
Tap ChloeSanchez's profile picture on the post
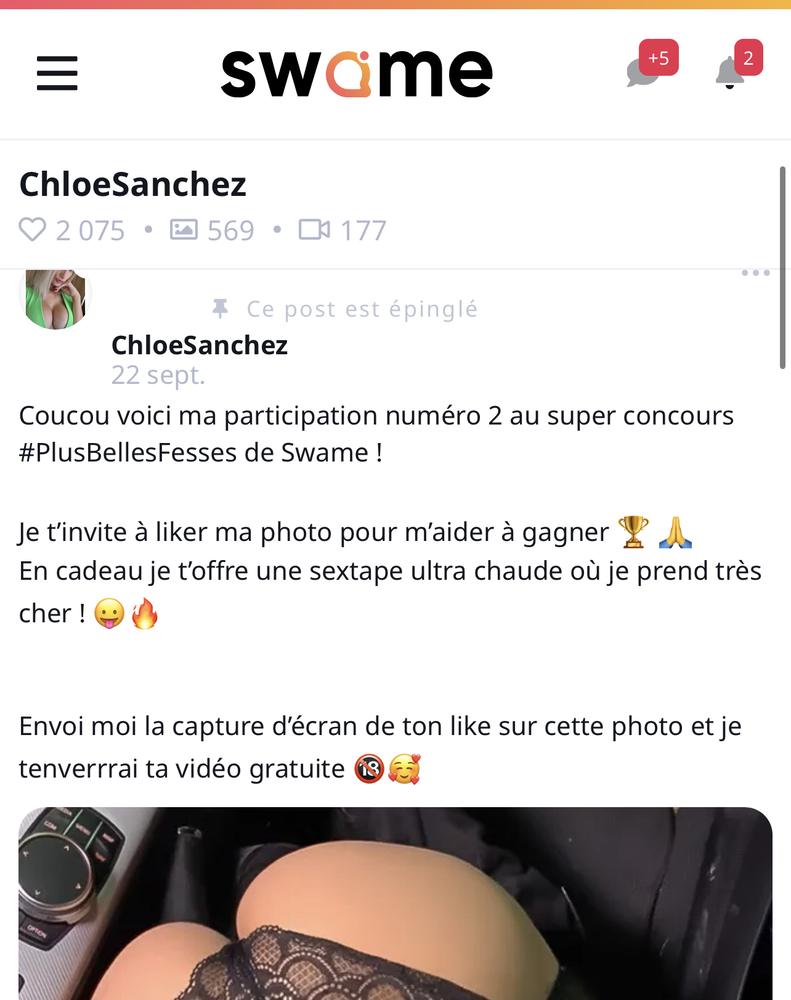coord(55,299)
